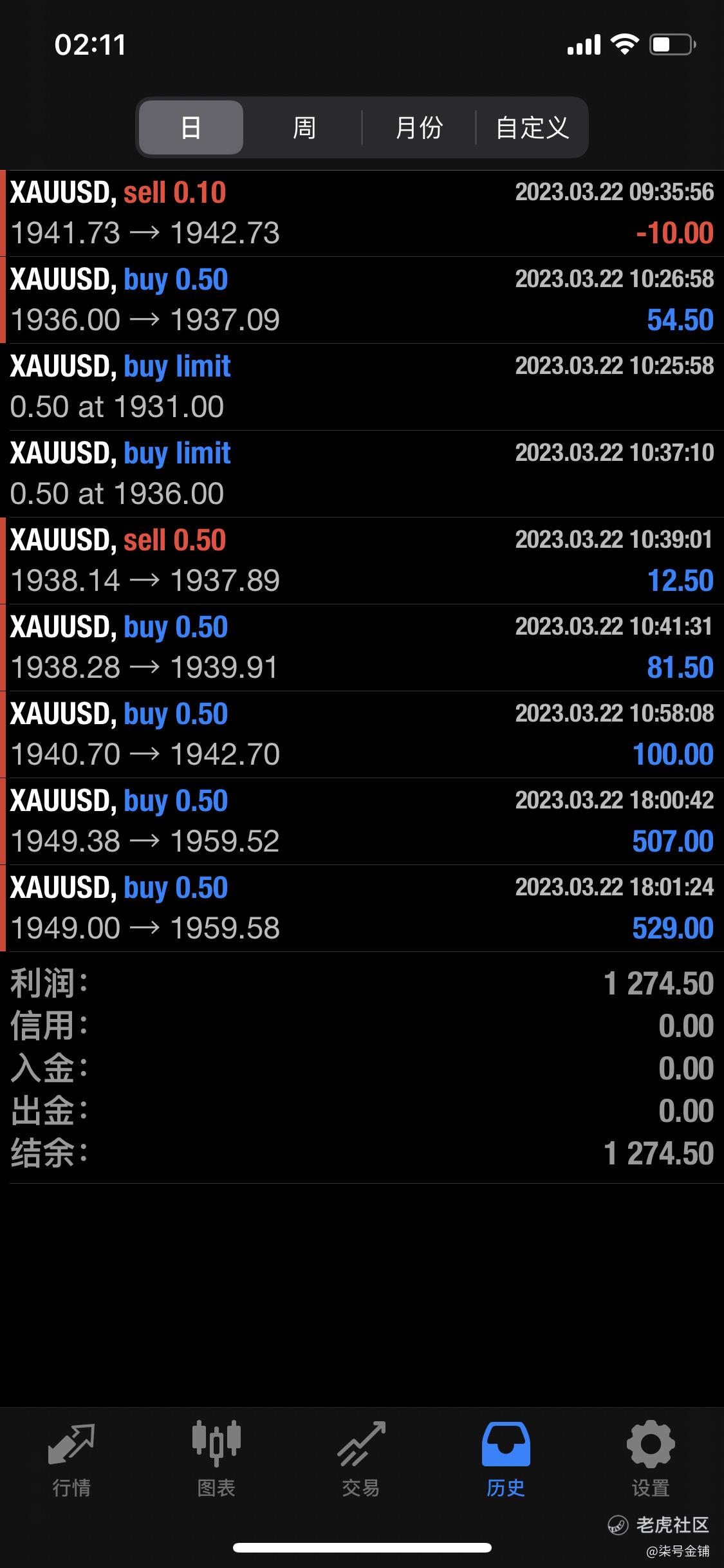View the sell 0.50 trade earning 12.50
Image resolution: width=724 pixels, height=1568 pixels.
coord(362,561)
